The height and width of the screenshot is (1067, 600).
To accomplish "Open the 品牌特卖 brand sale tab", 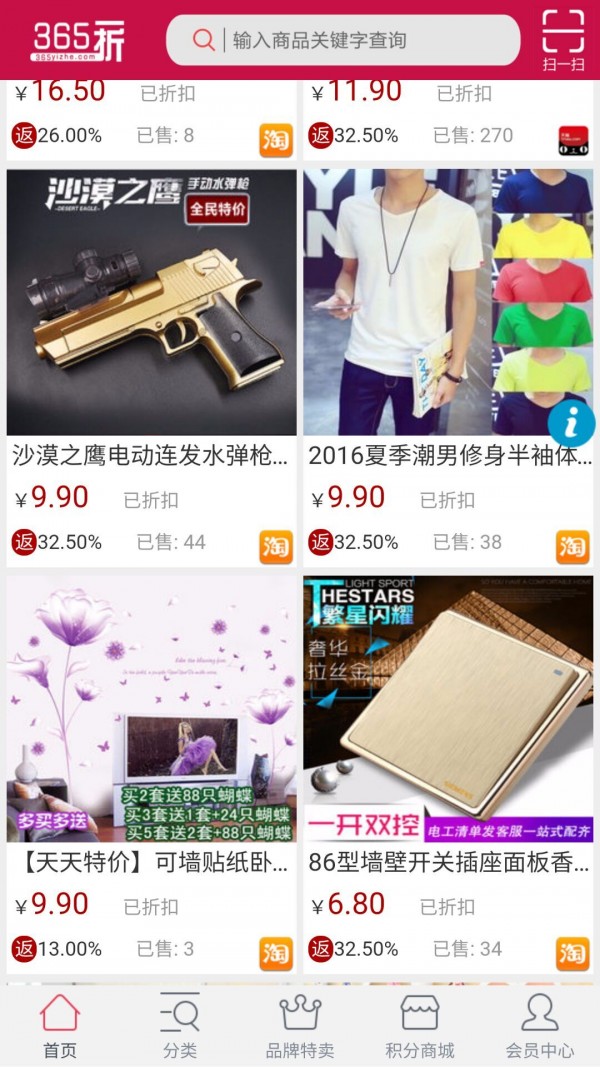I will tap(300, 1025).
